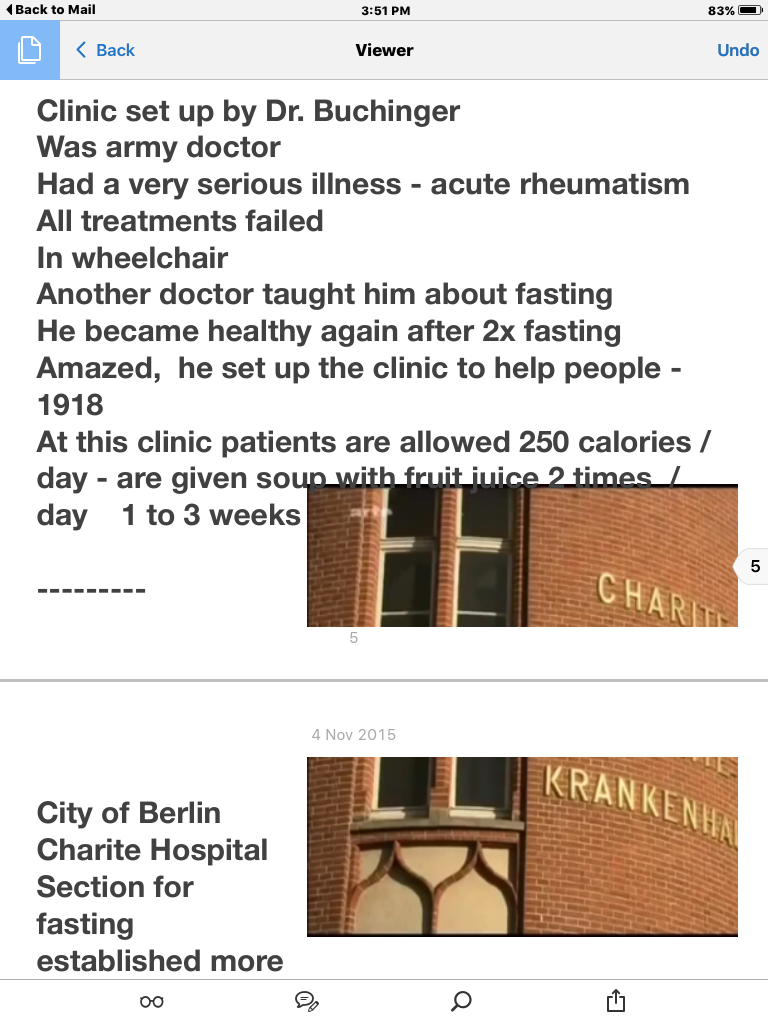Share this document

point(616,1000)
